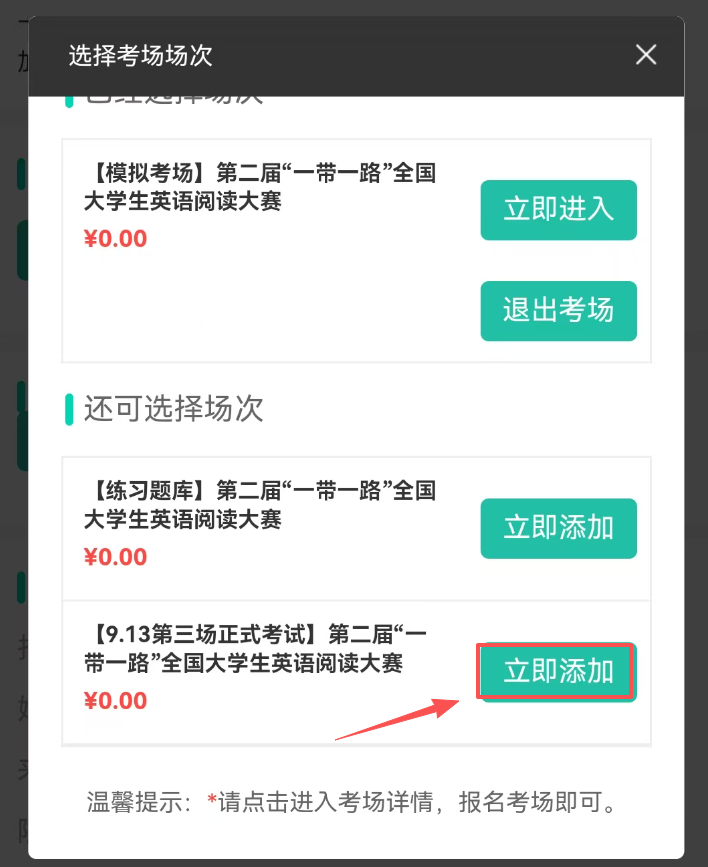Open details of the 练习题库 session card

pos(261,505)
